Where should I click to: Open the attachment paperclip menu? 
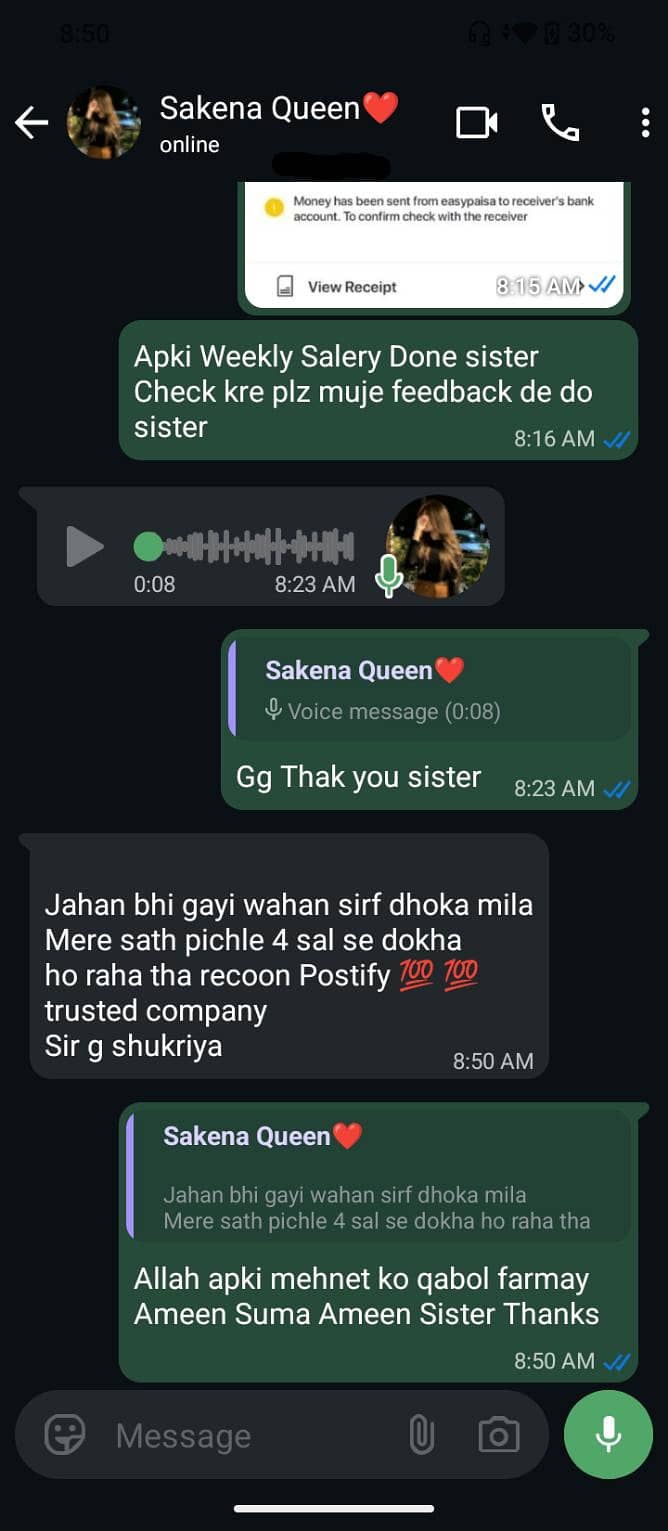pyautogui.click(x=422, y=1436)
